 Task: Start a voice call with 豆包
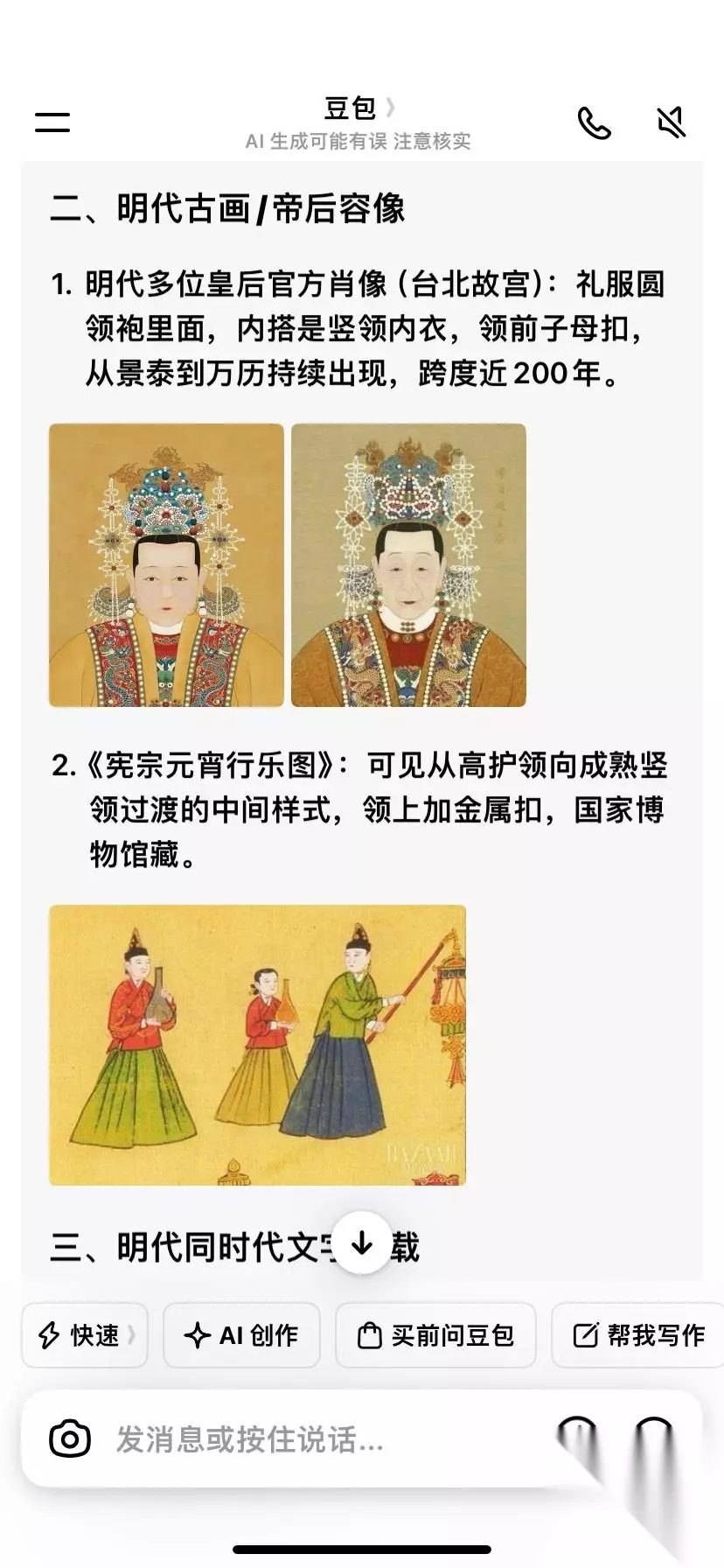[595, 123]
